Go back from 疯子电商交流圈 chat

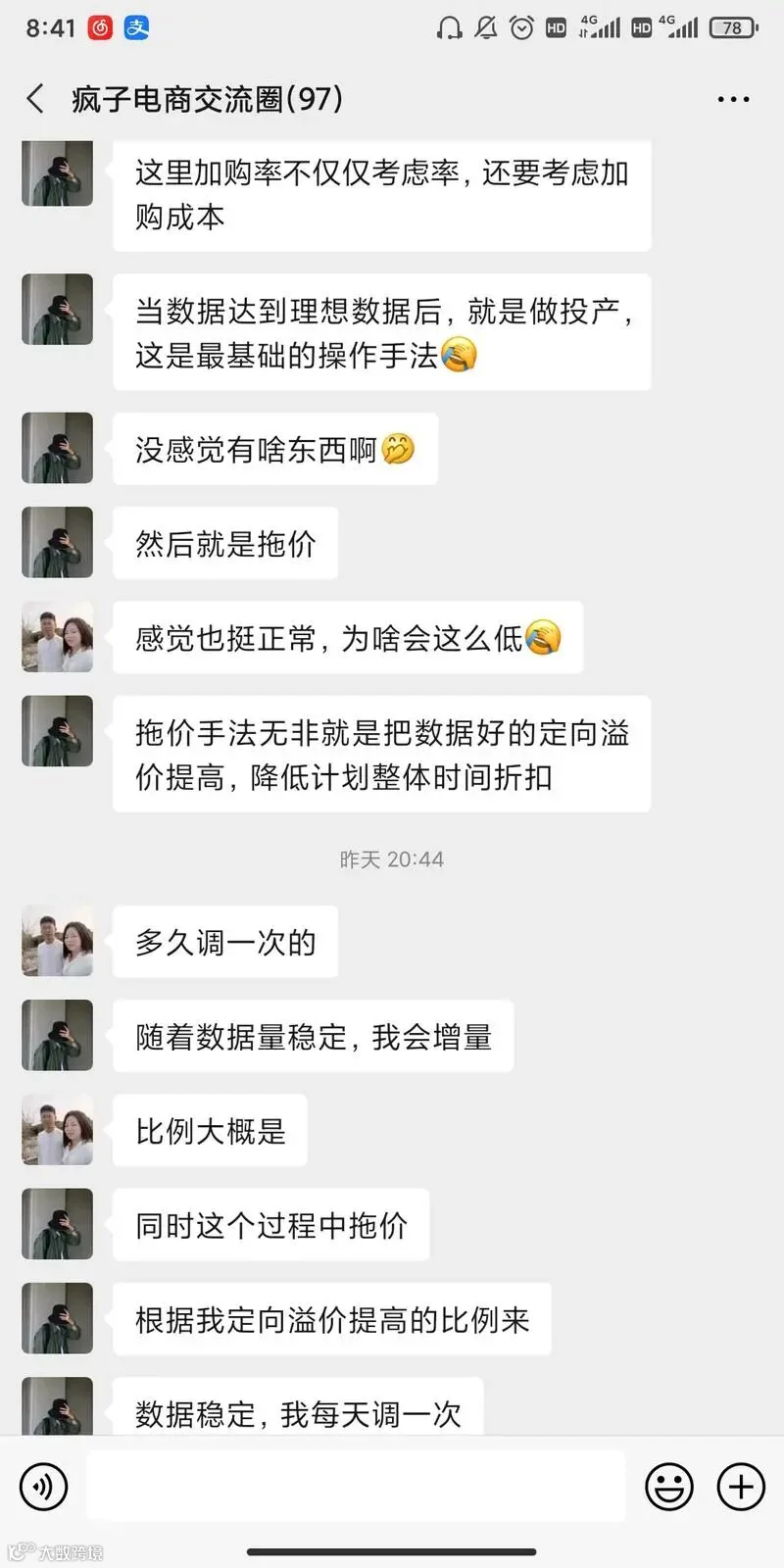pyautogui.click(x=35, y=99)
